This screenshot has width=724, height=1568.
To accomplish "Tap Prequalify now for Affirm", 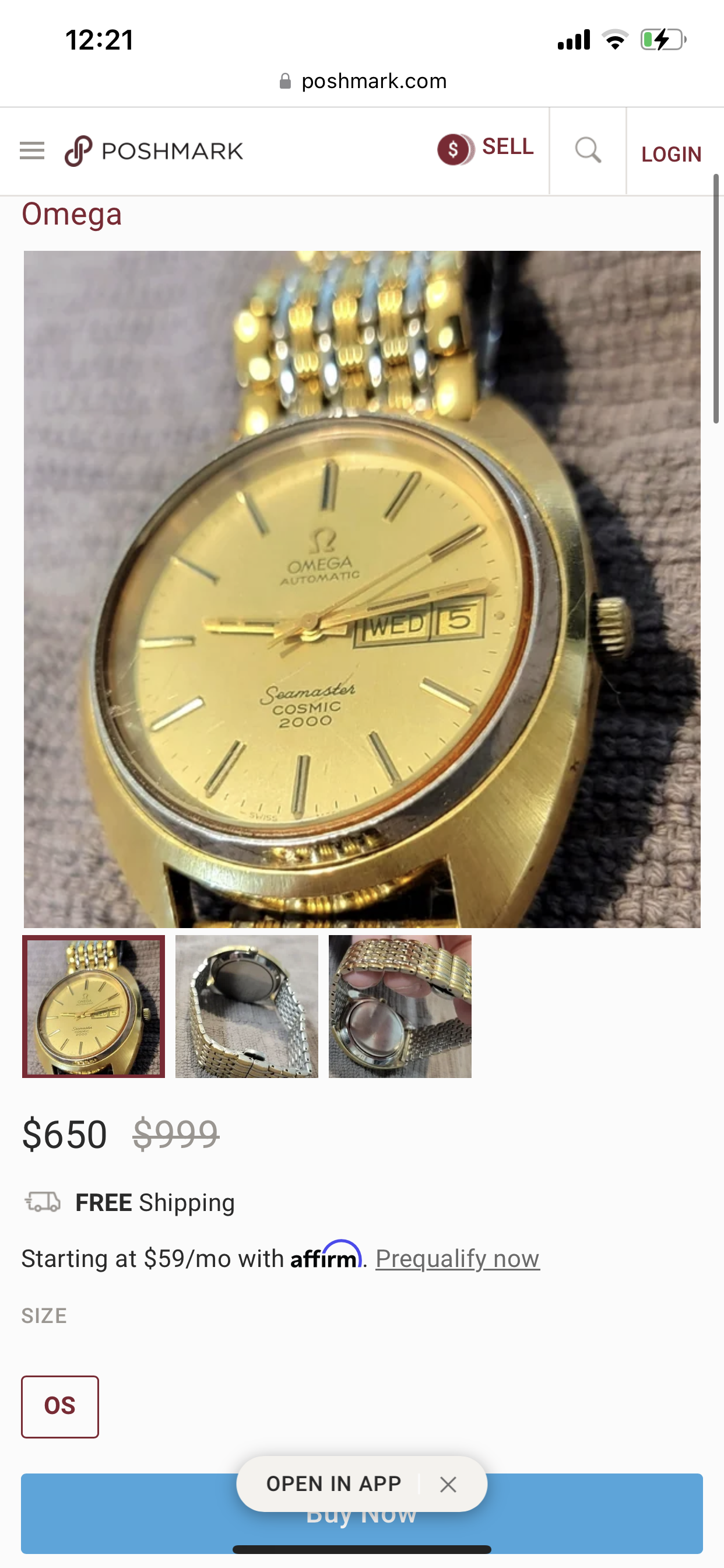I will pos(457,1258).
